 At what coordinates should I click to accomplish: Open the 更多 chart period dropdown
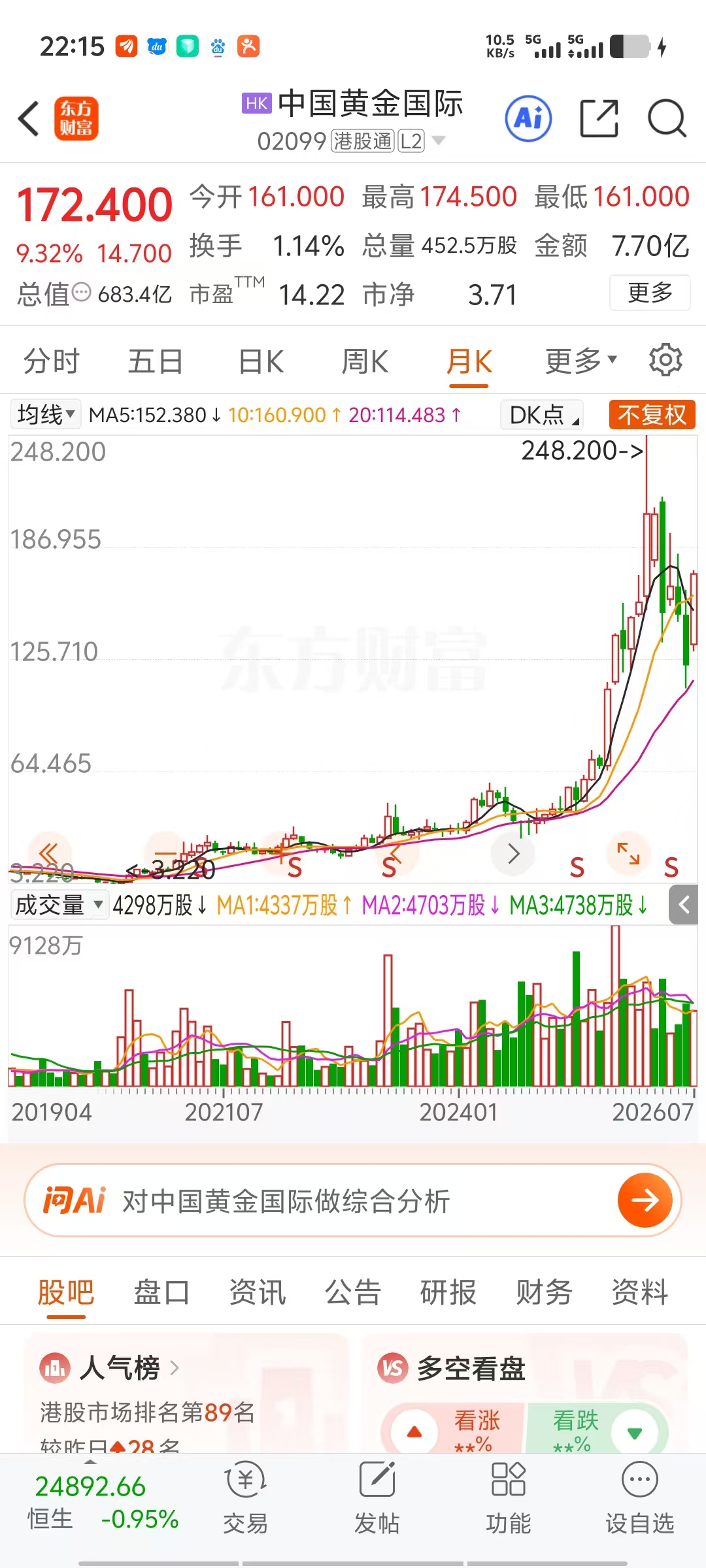click(x=580, y=360)
